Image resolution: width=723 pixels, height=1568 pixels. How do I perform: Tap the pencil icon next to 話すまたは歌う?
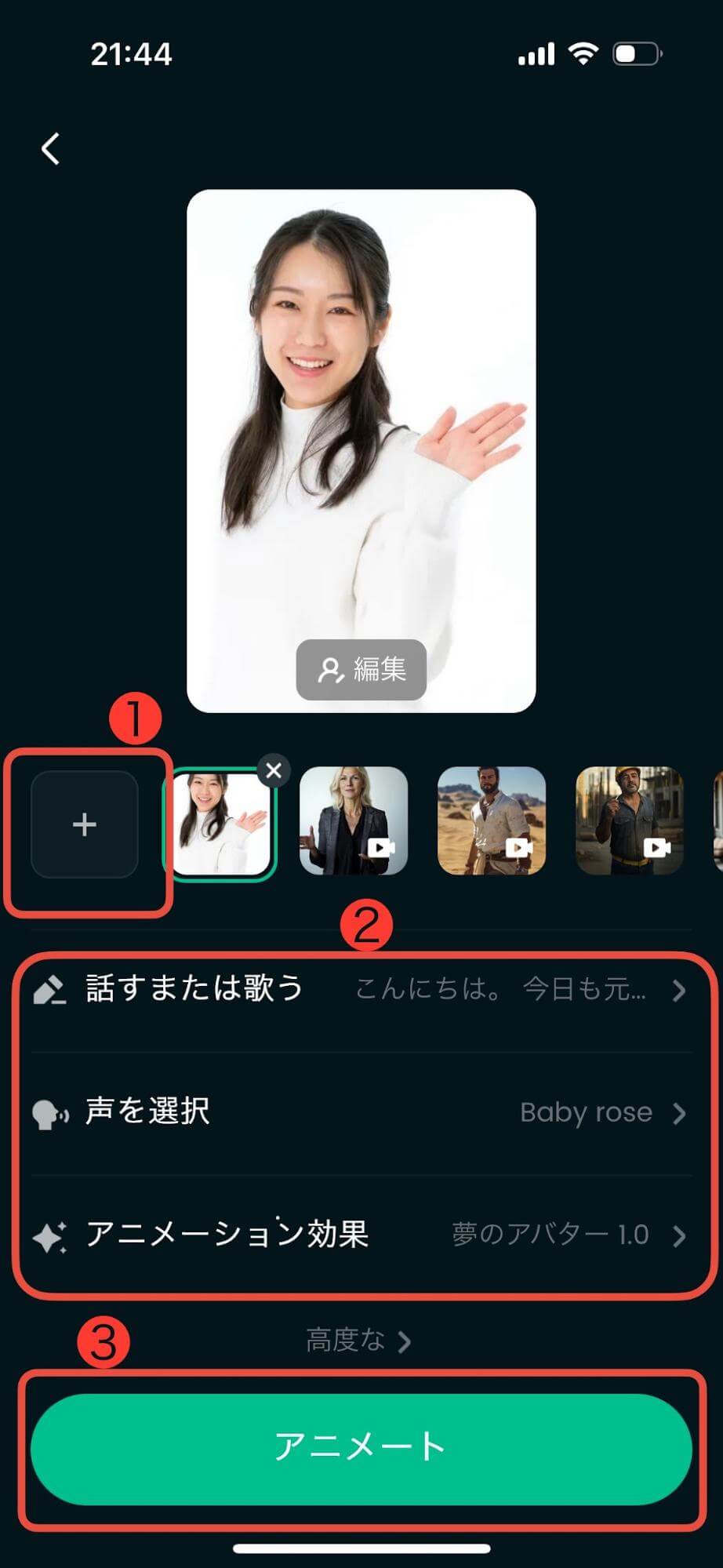click(49, 990)
